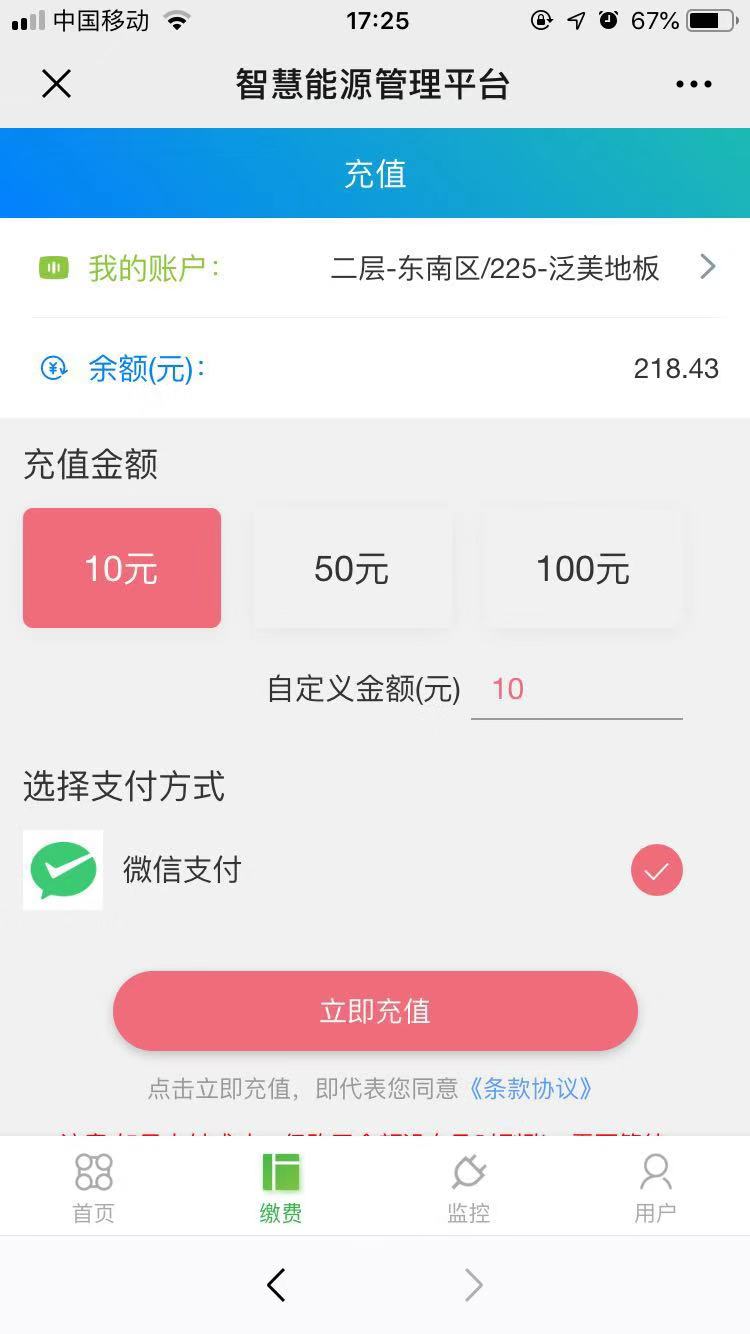Enable WeChat Pay with the pink checkmark
This screenshot has height=1334, width=750.
pyautogui.click(x=656, y=870)
